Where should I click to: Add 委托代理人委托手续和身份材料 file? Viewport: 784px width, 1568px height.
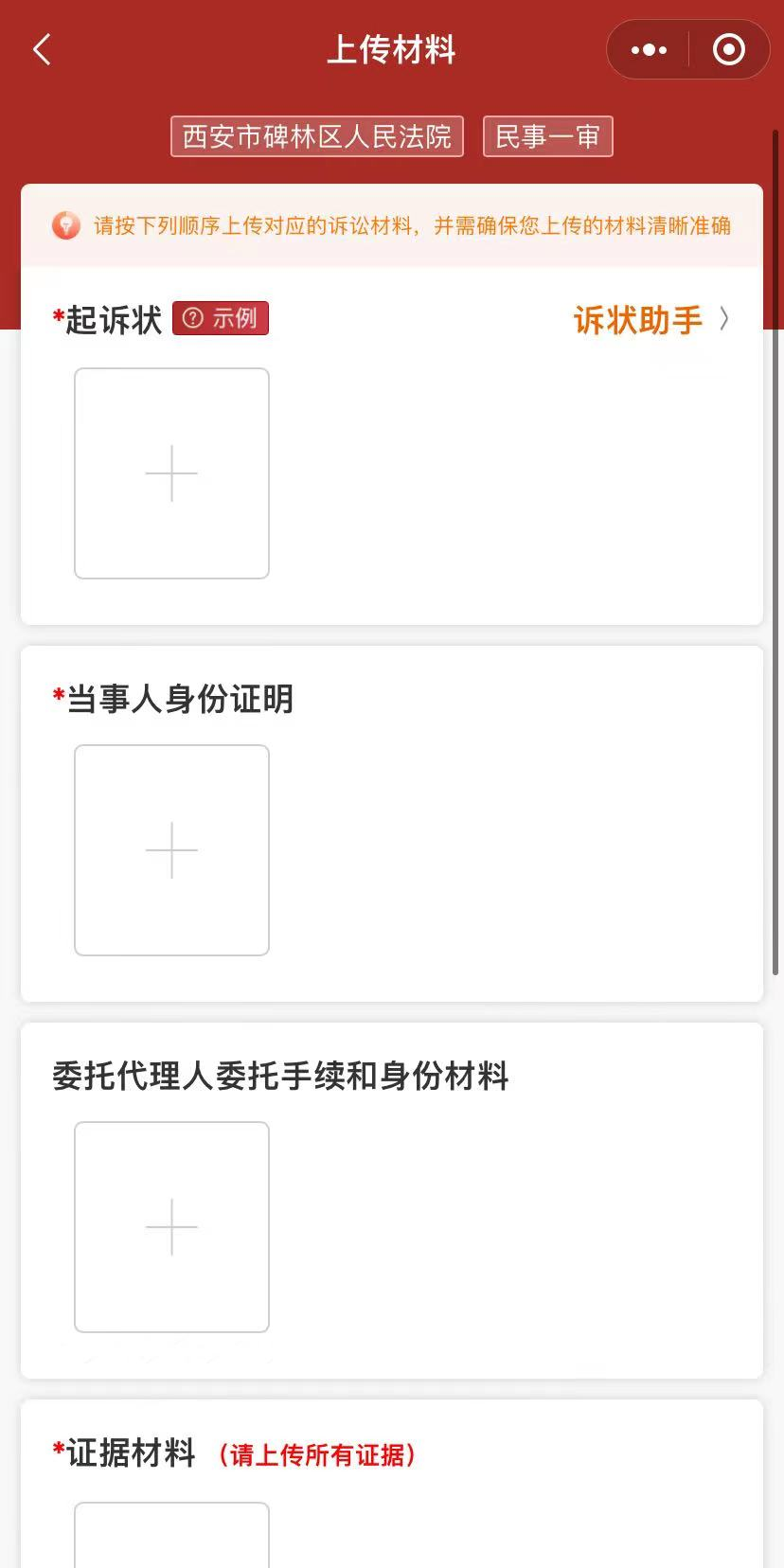click(171, 1227)
